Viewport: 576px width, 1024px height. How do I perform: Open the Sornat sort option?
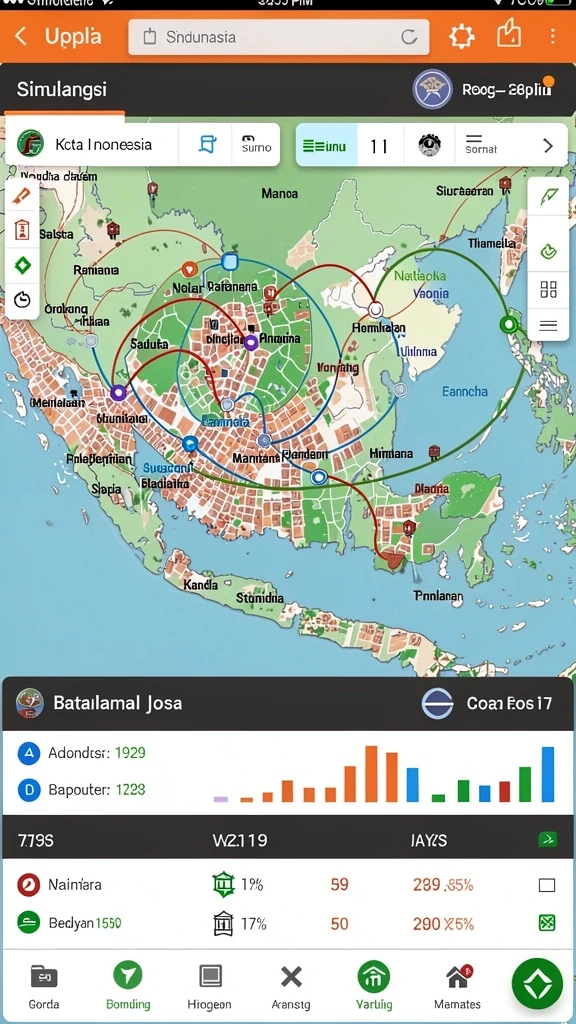(481, 144)
